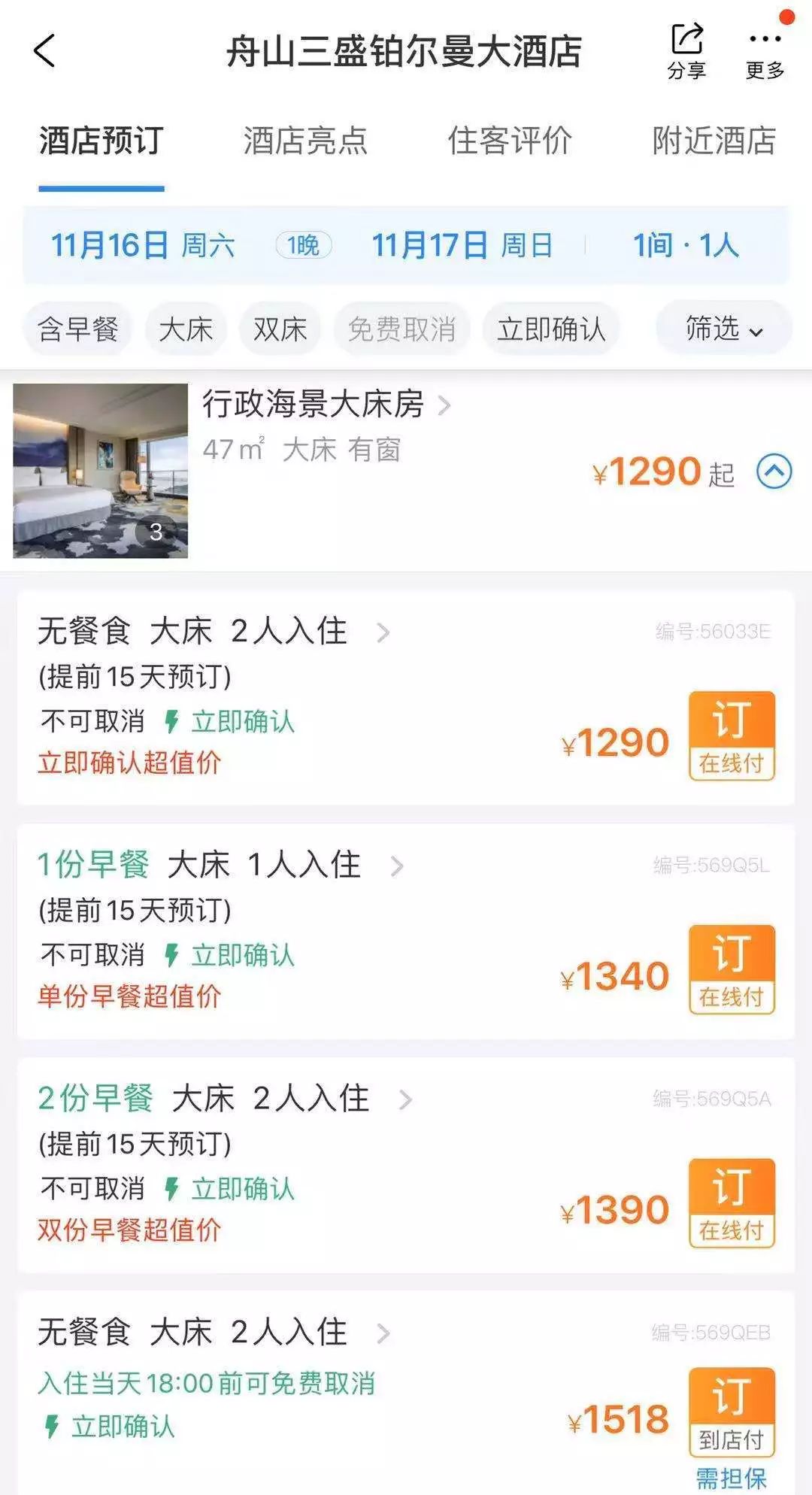The width and height of the screenshot is (812, 1495).
Task: Tap 订 to book the ¥1390 rate
Action: pyautogui.click(x=733, y=1197)
